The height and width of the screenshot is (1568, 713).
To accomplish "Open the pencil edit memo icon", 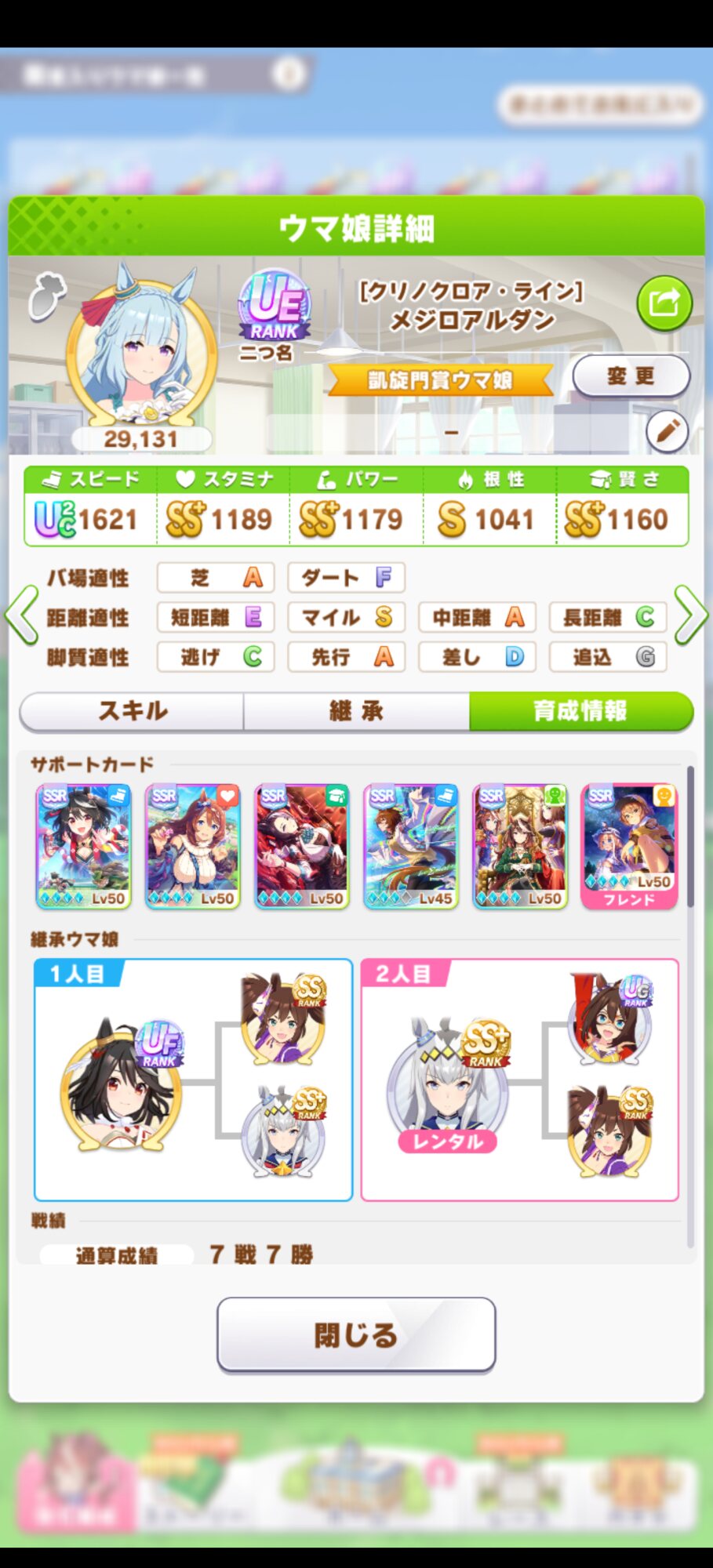I will tap(668, 431).
